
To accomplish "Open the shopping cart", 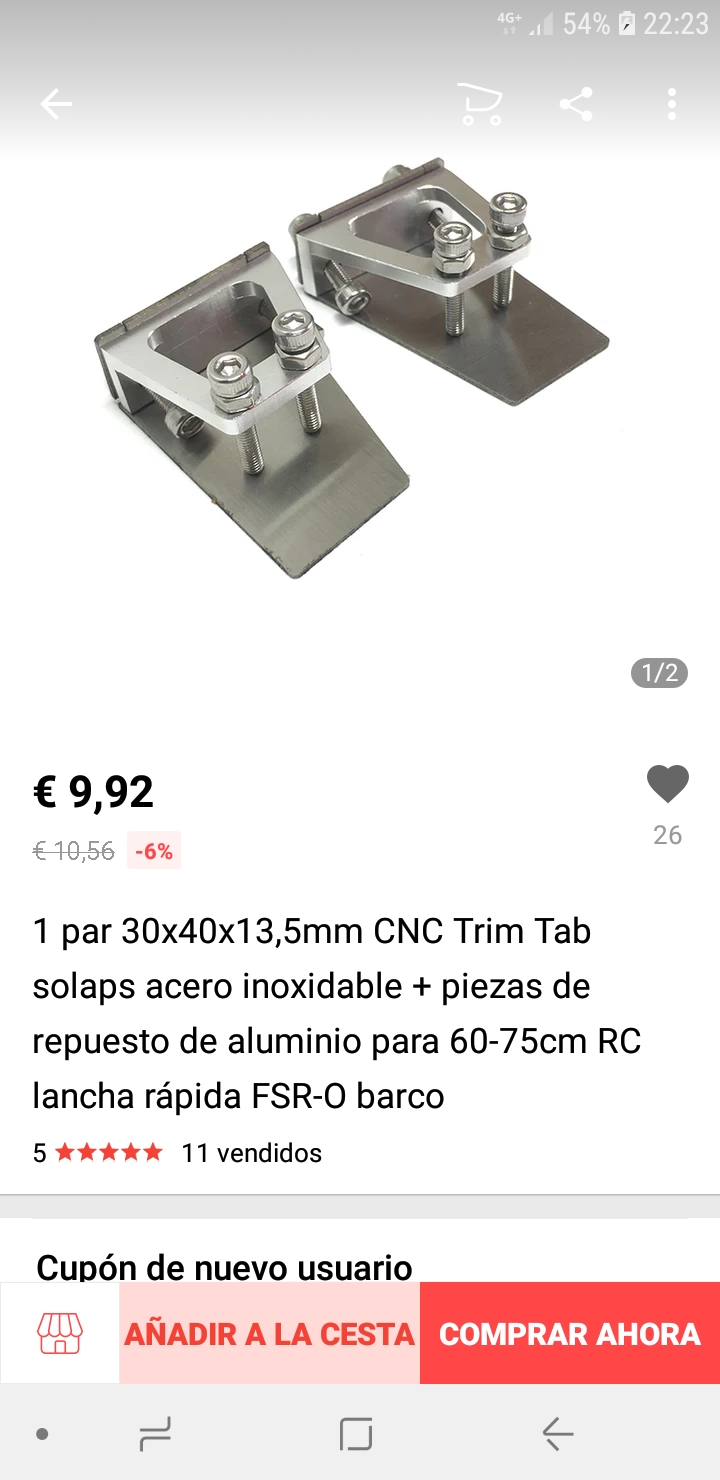I will pos(479,104).
